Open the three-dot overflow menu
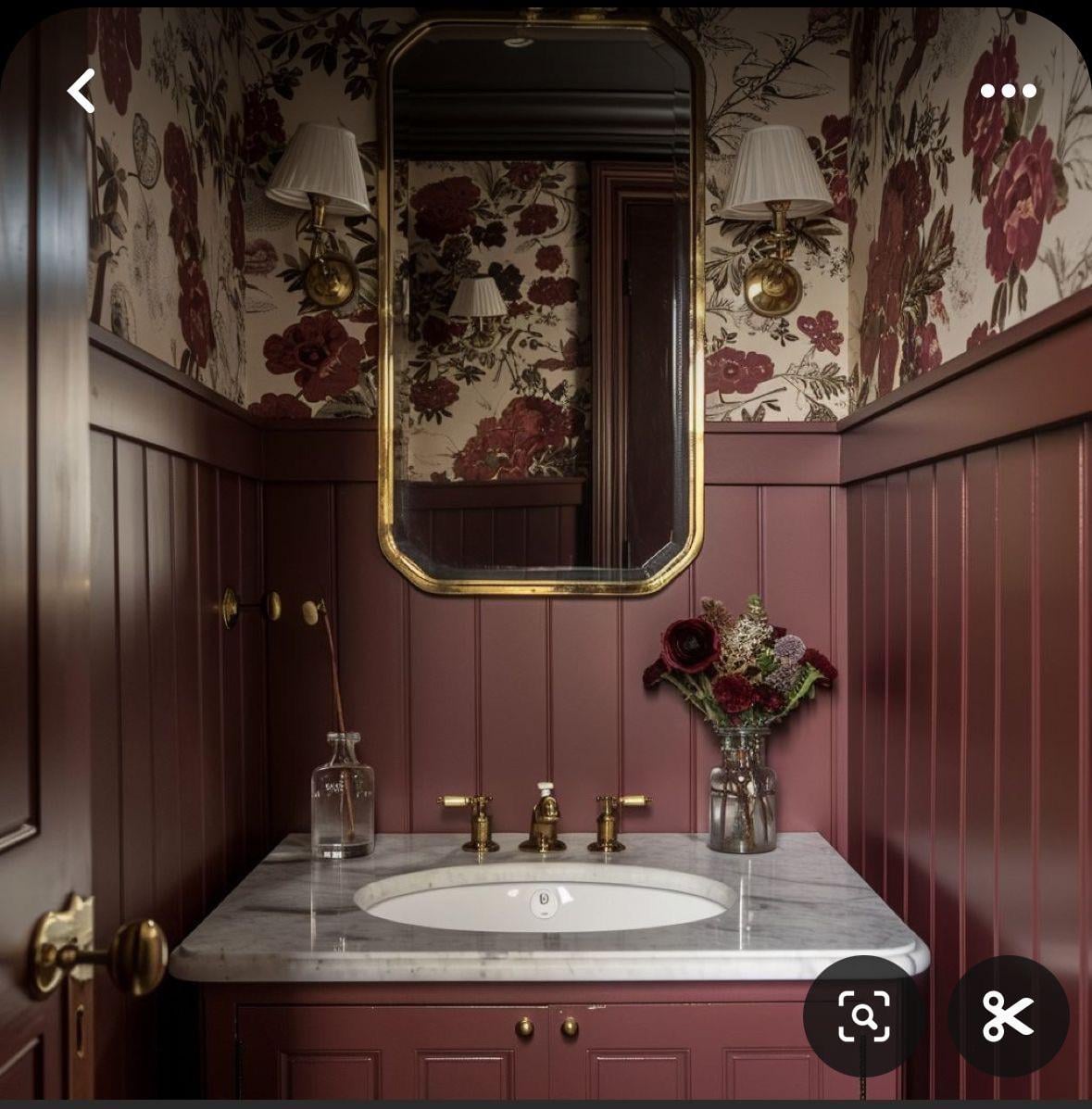 (x=1008, y=91)
